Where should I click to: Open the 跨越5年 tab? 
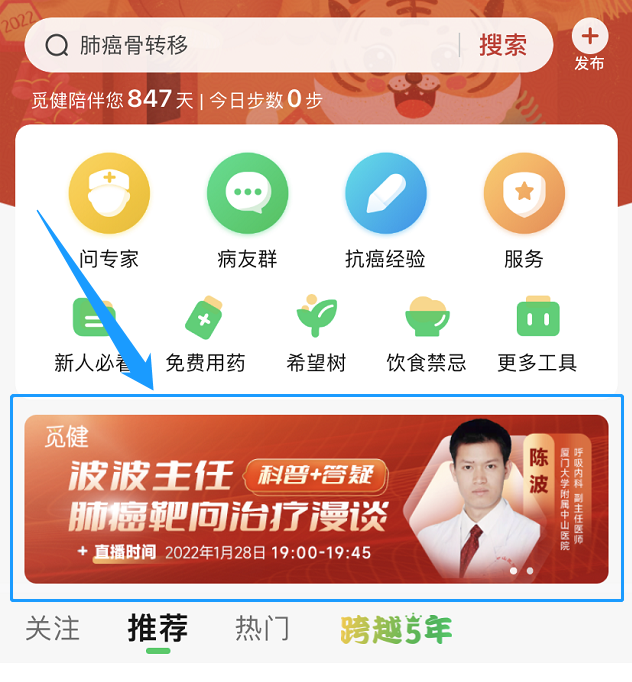(396, 629)
